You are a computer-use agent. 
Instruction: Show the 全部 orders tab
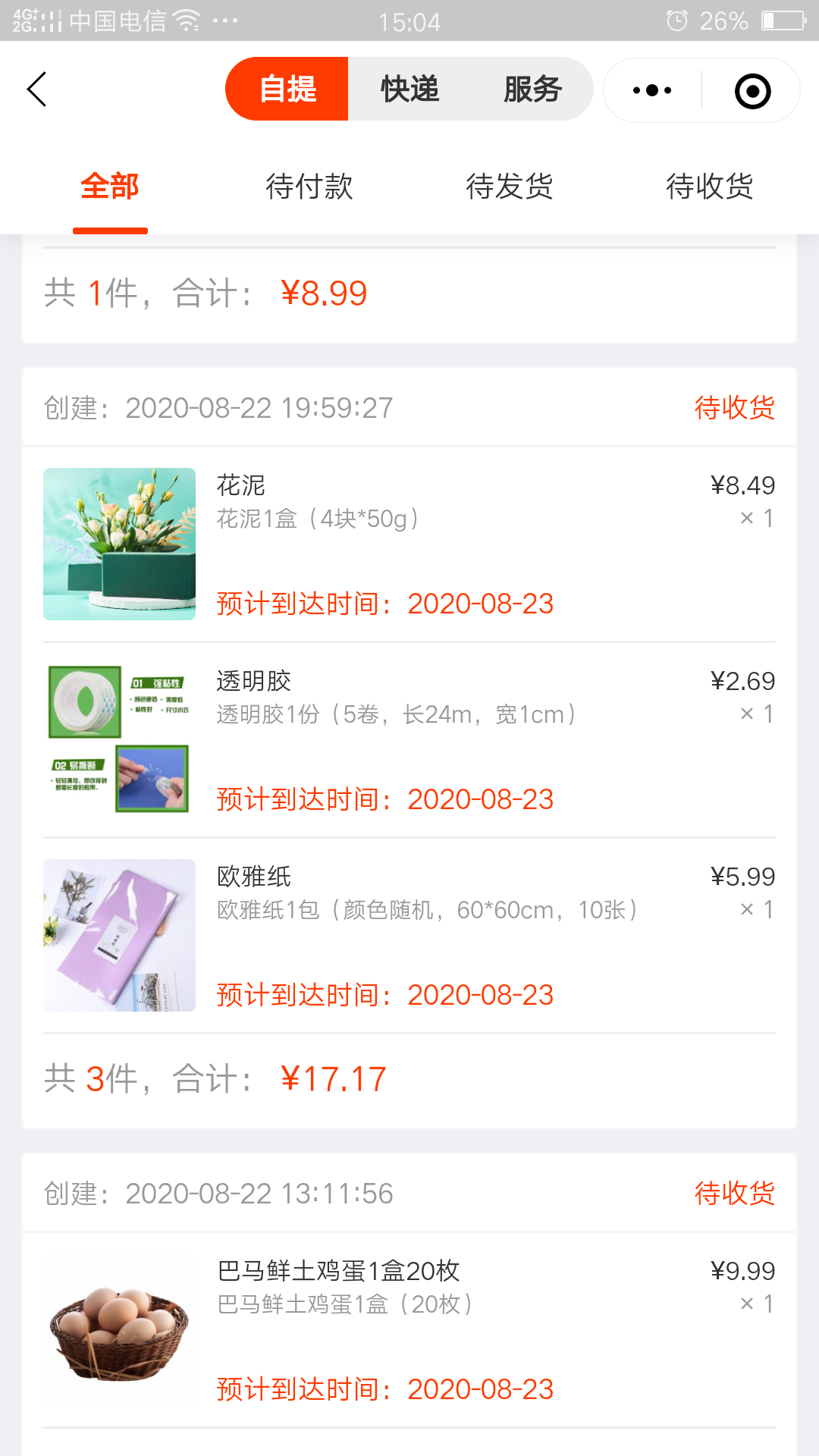click(x=110, y=187)
